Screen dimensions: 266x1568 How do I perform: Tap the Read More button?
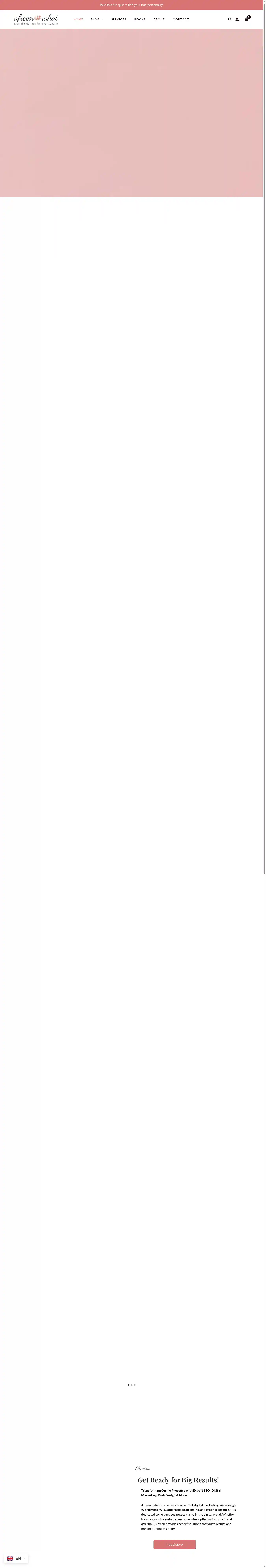[175, 1544]
